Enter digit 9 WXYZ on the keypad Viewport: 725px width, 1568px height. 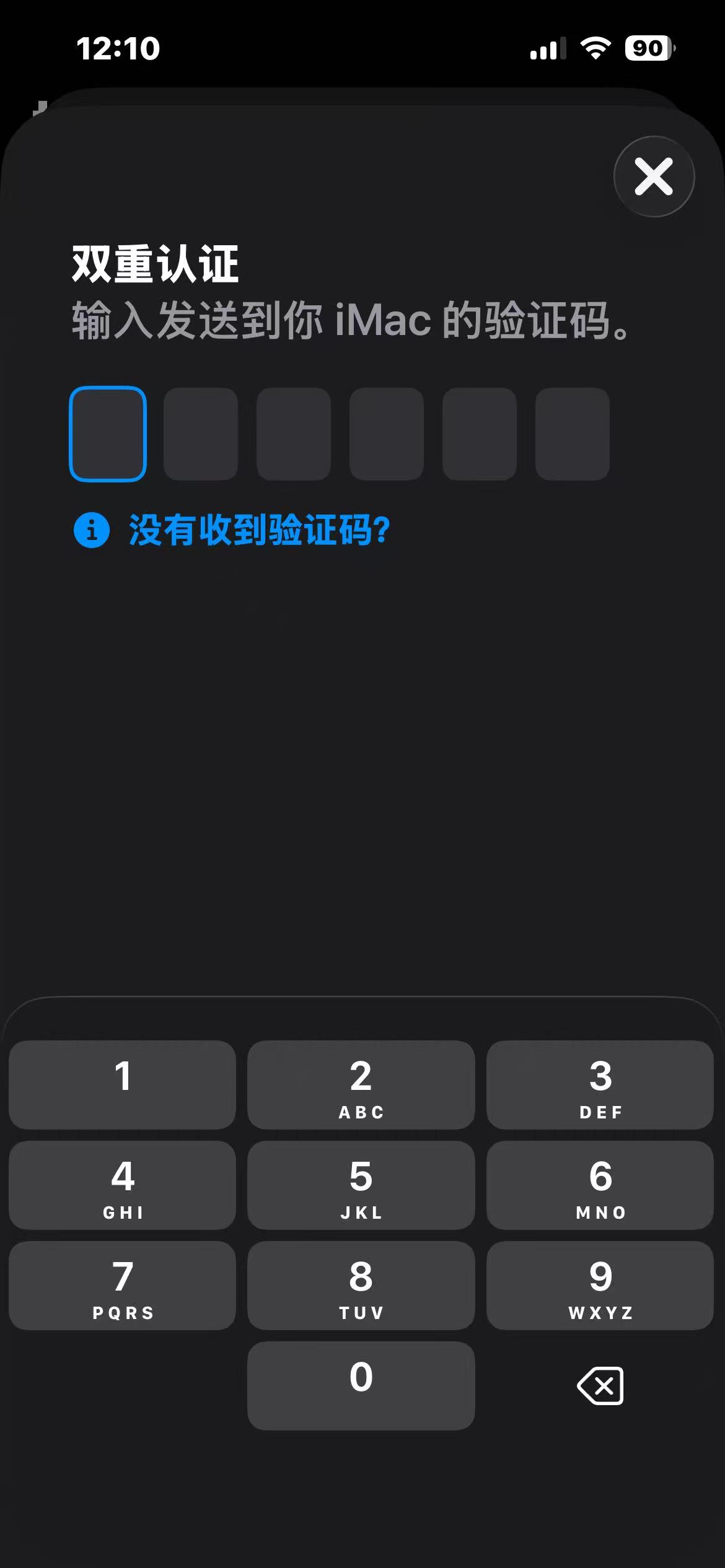pos(600,1285)
